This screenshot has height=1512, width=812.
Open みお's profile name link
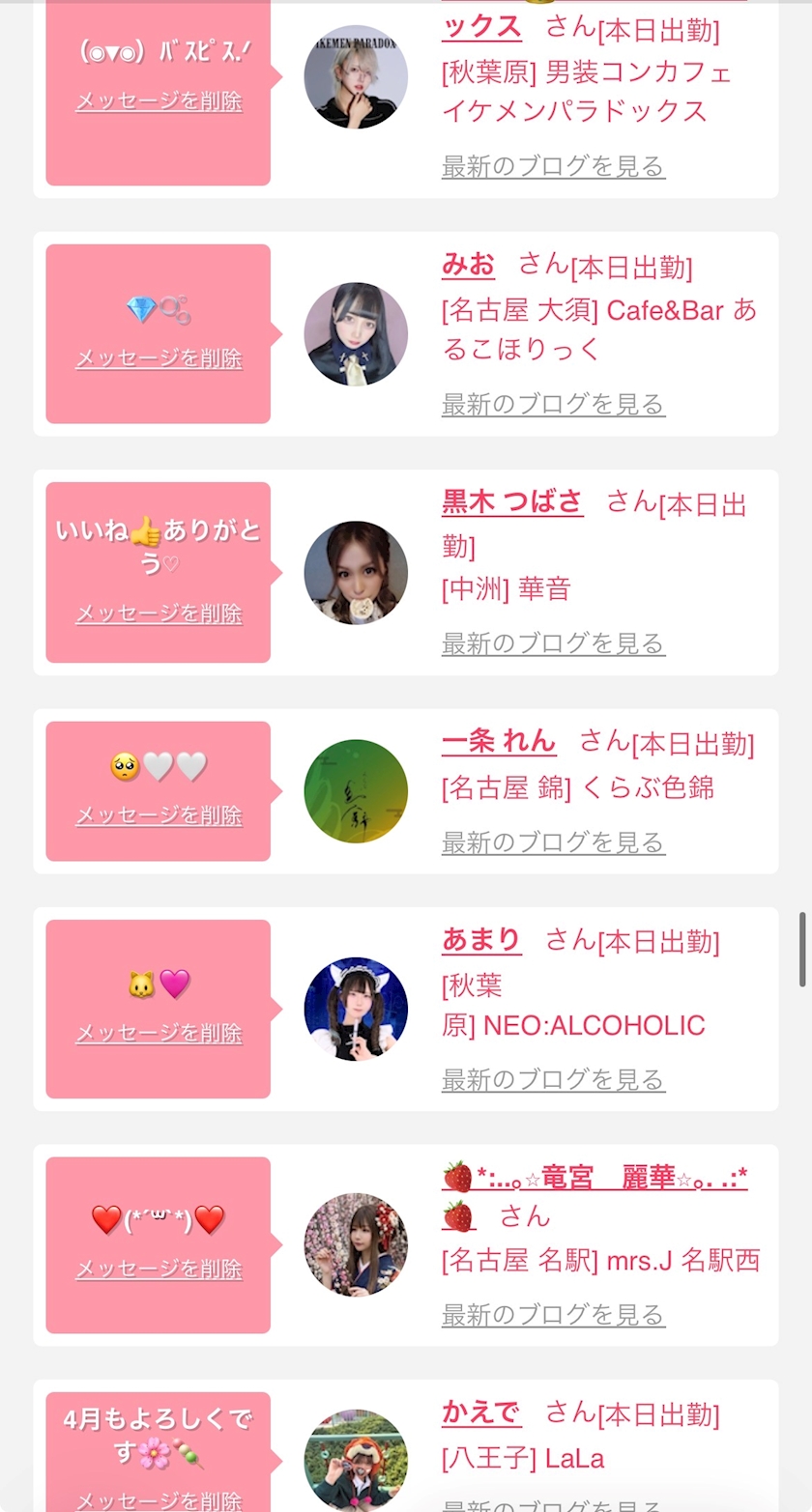coord(468,264)
